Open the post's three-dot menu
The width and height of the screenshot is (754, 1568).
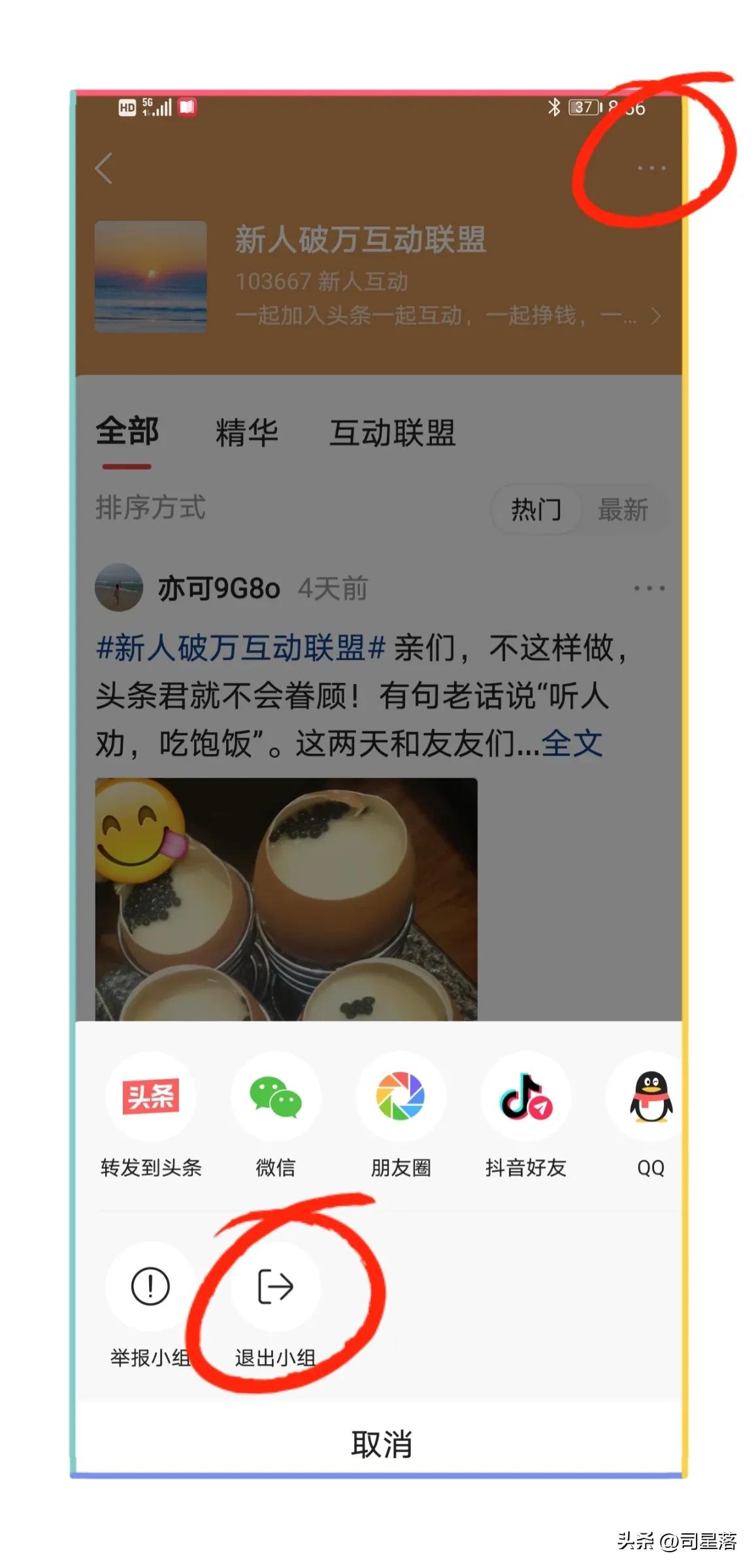point(649,587)
